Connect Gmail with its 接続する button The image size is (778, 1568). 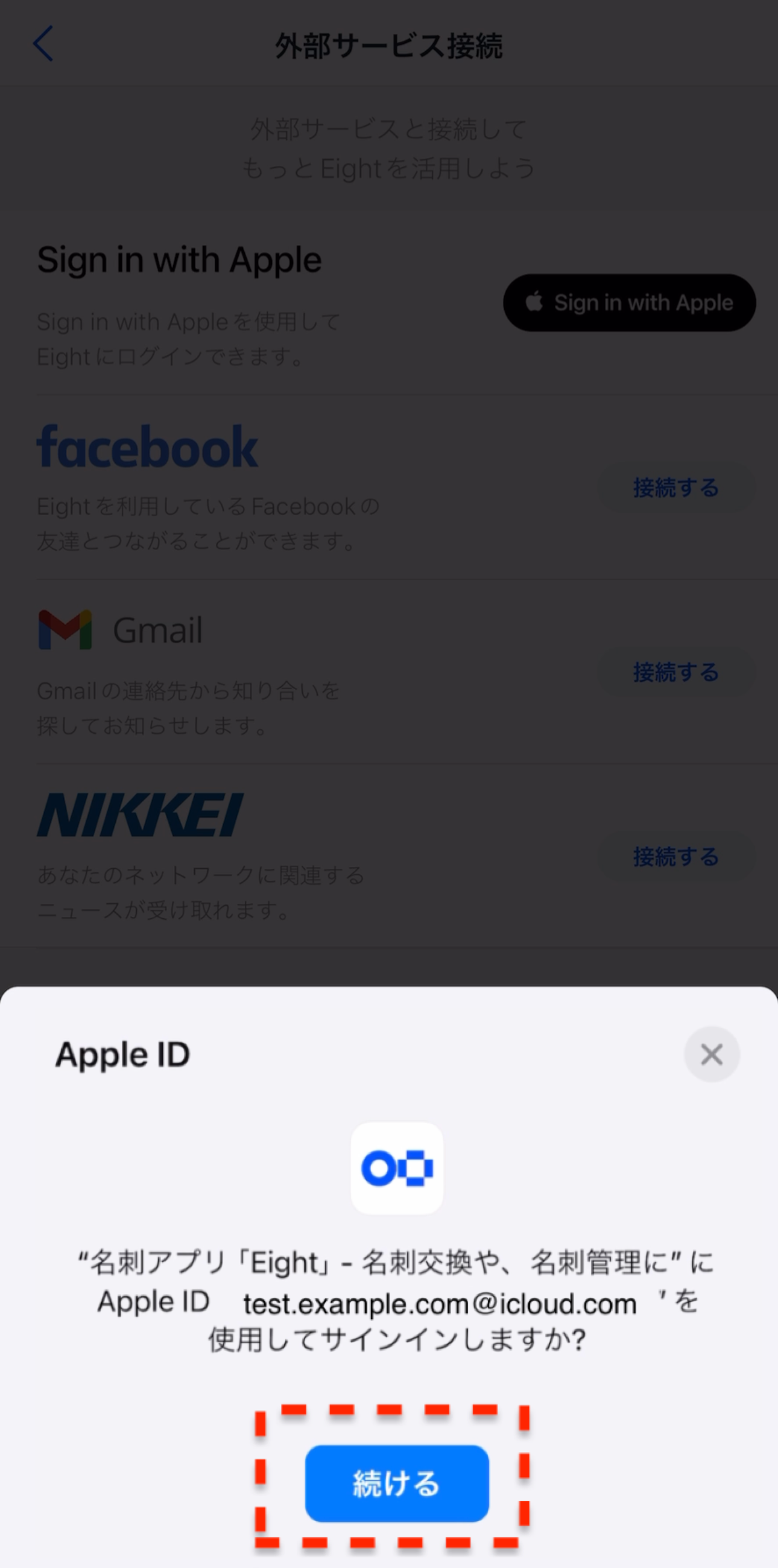677,671
